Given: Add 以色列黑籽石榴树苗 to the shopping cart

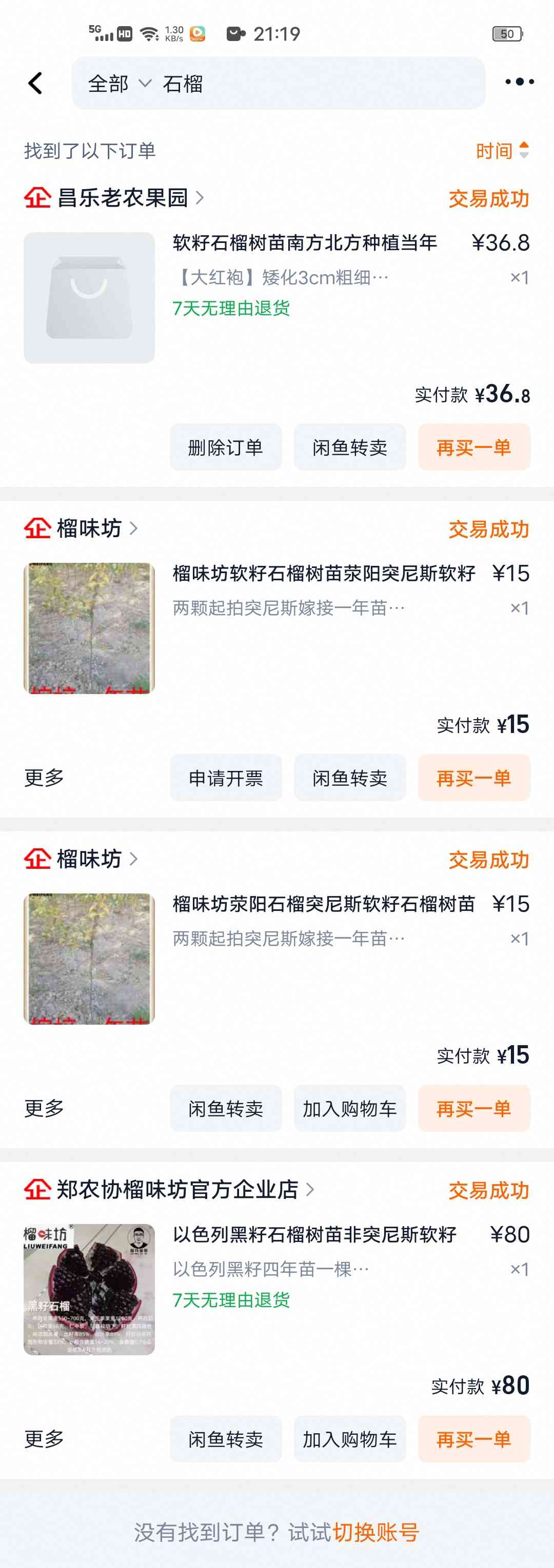Looking at the screenshot, I should (x=350, y=1439).
